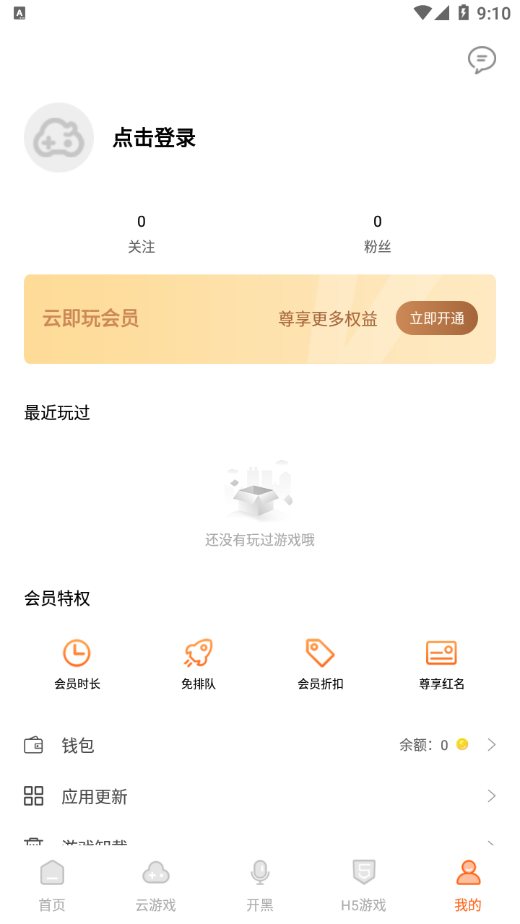Switch to the 云游戏 tab

(x=156, y=886)
